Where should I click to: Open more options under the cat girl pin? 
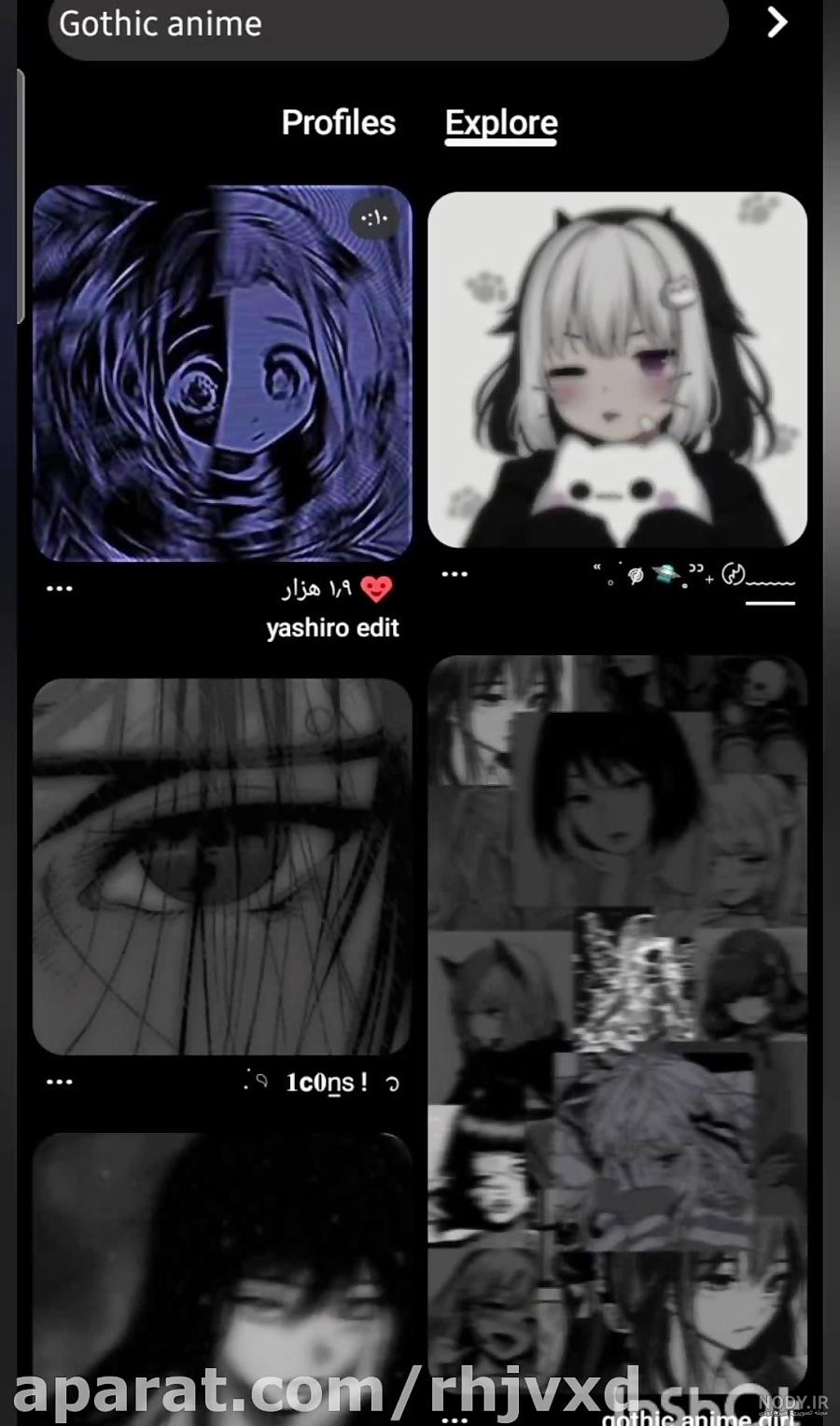(x=455, y=574)
